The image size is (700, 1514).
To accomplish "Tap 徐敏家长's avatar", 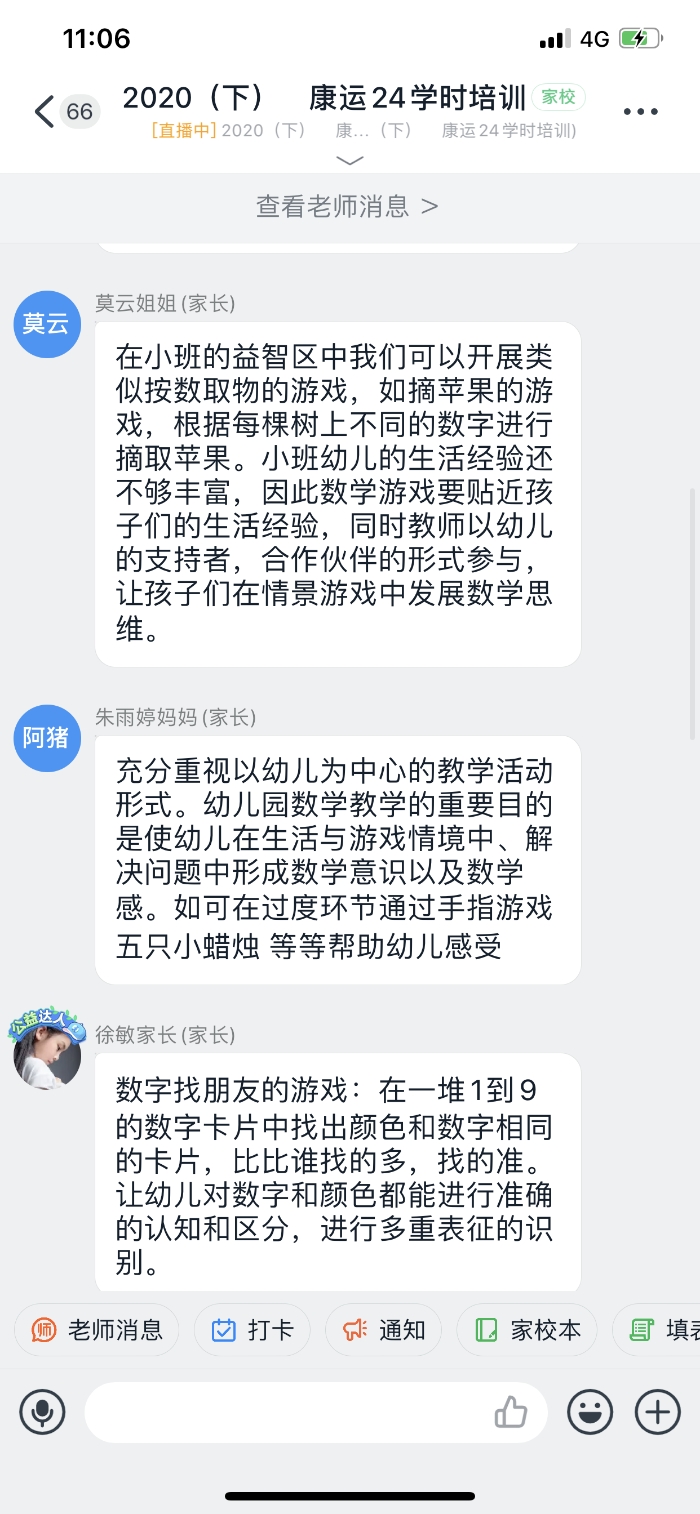I will [47, 1055].
